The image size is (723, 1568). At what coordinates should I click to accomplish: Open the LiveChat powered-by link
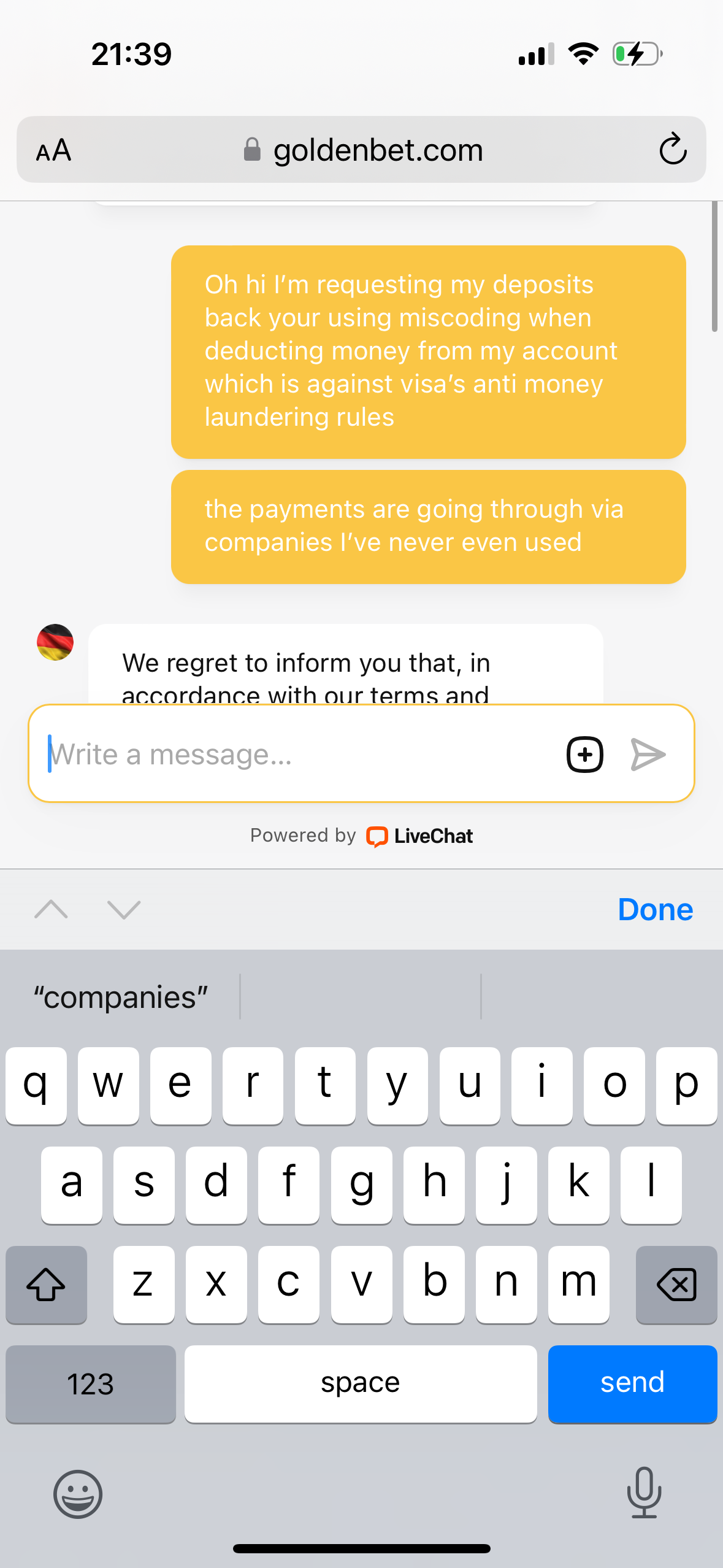[420, 836]
